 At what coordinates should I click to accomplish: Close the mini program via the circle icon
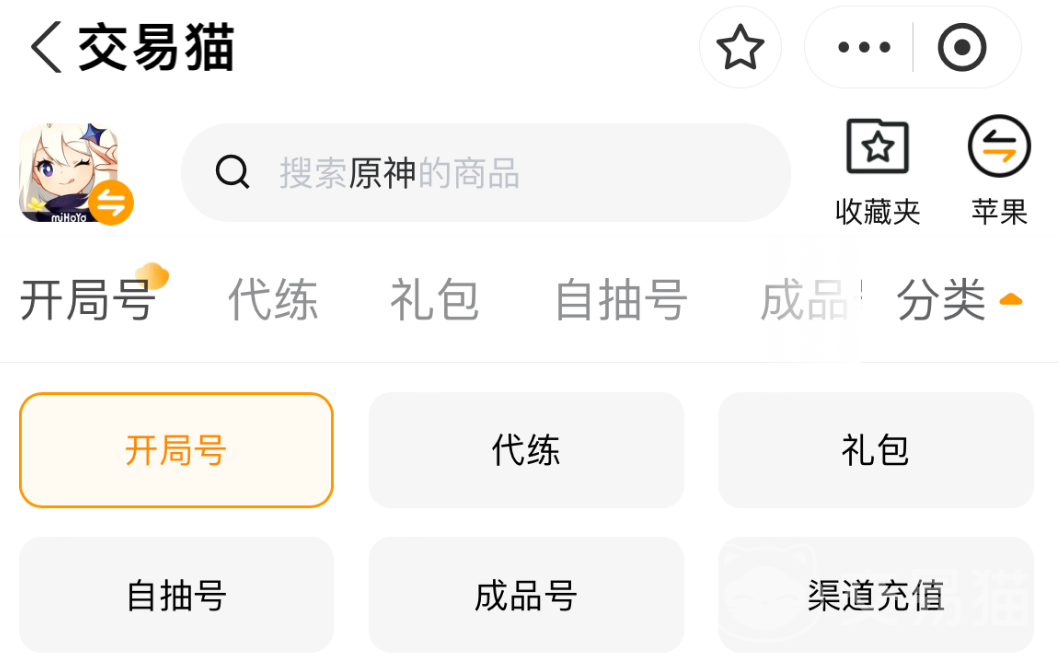tap(962, 47)
